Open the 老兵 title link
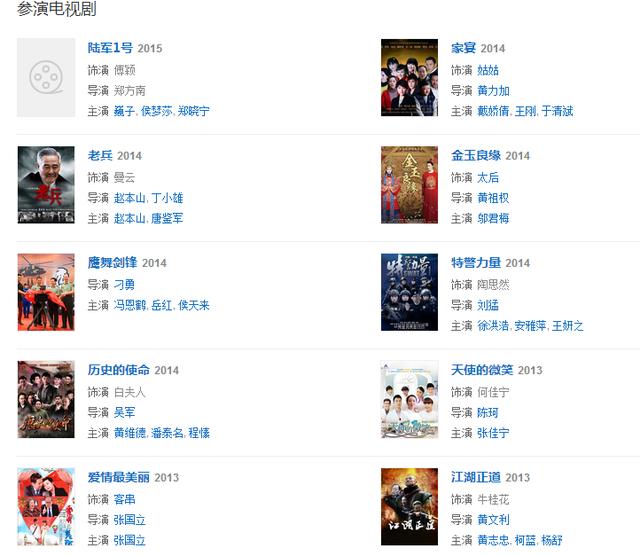 100,156
